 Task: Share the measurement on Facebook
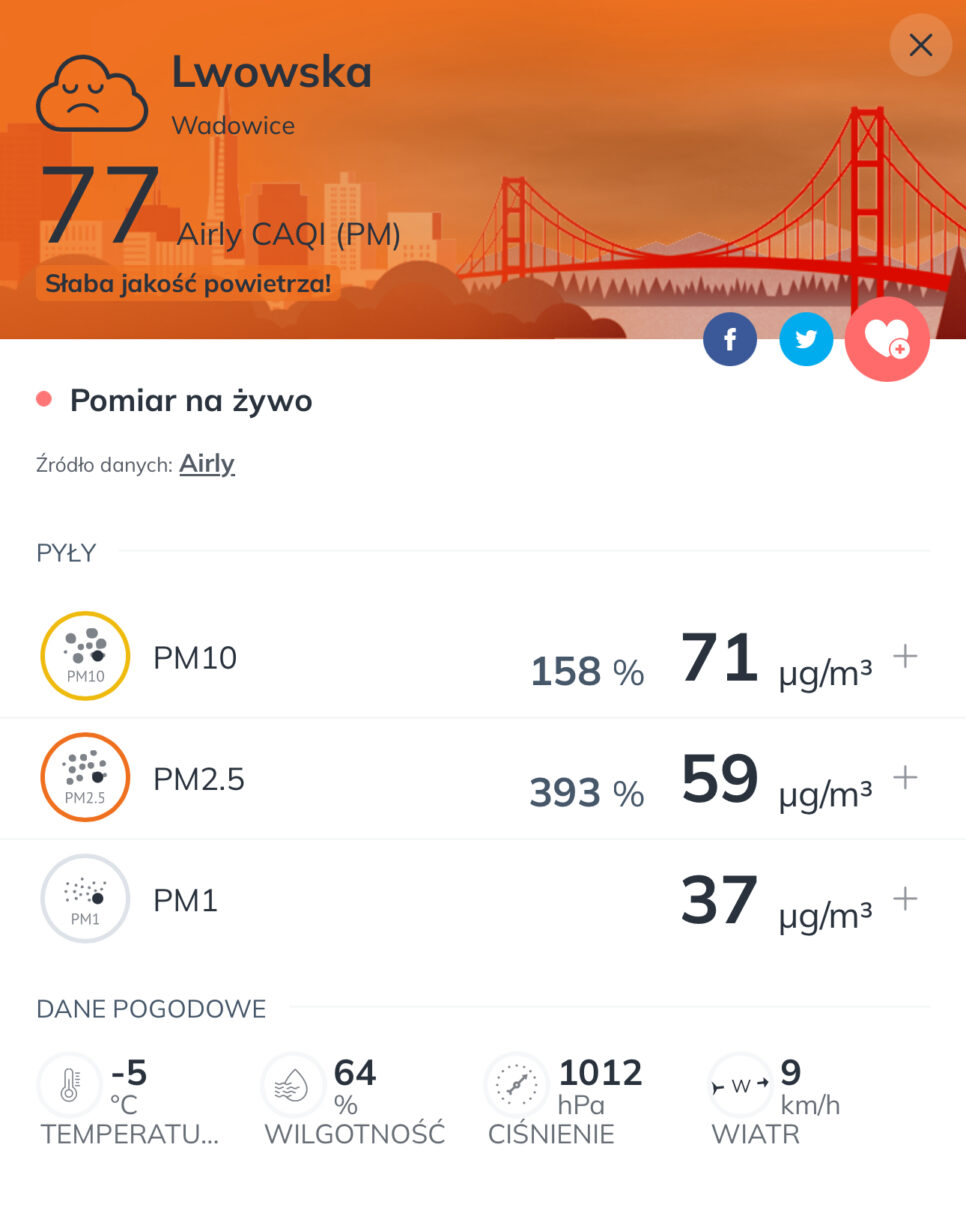[730, 340]
